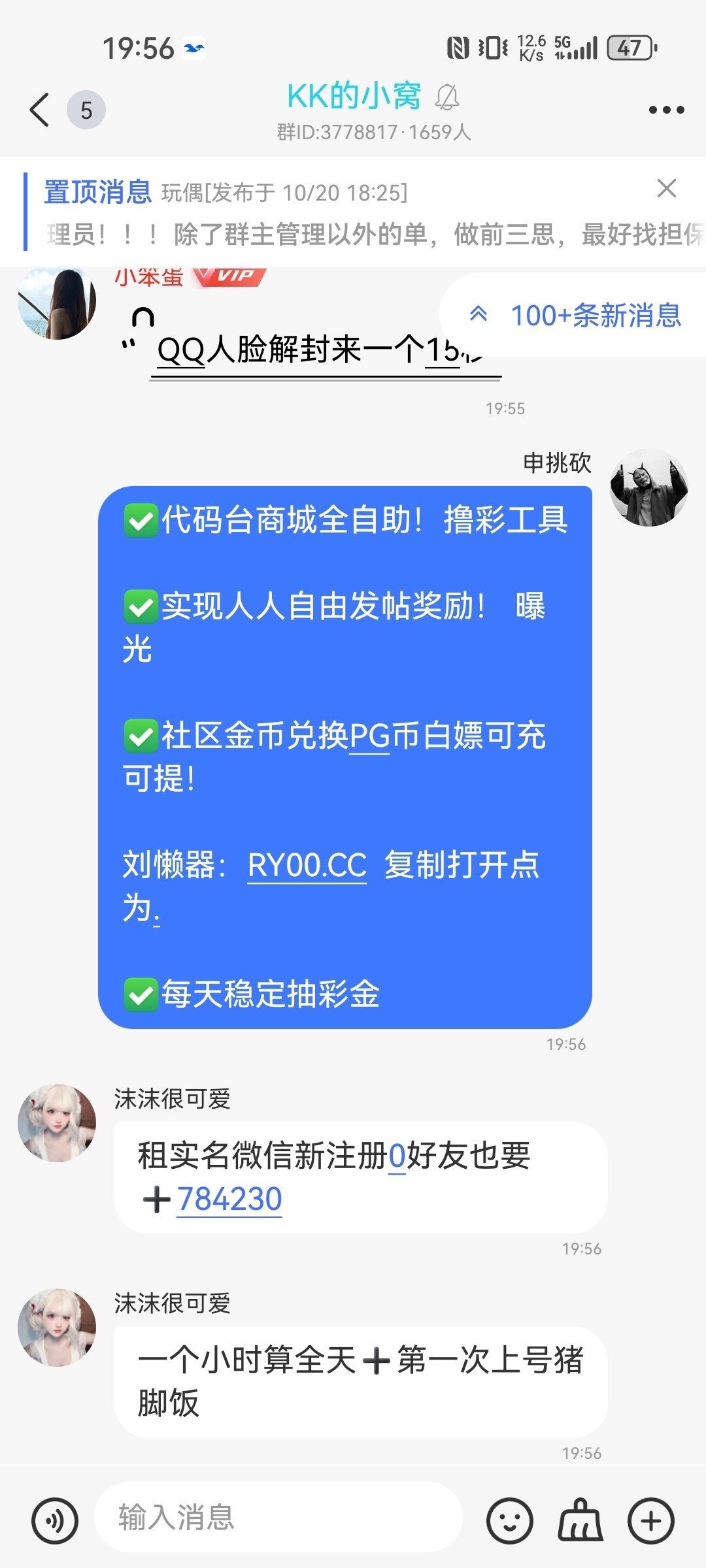
Task: Open avatar above 租实名微信 message
Action: point(57,1123)
